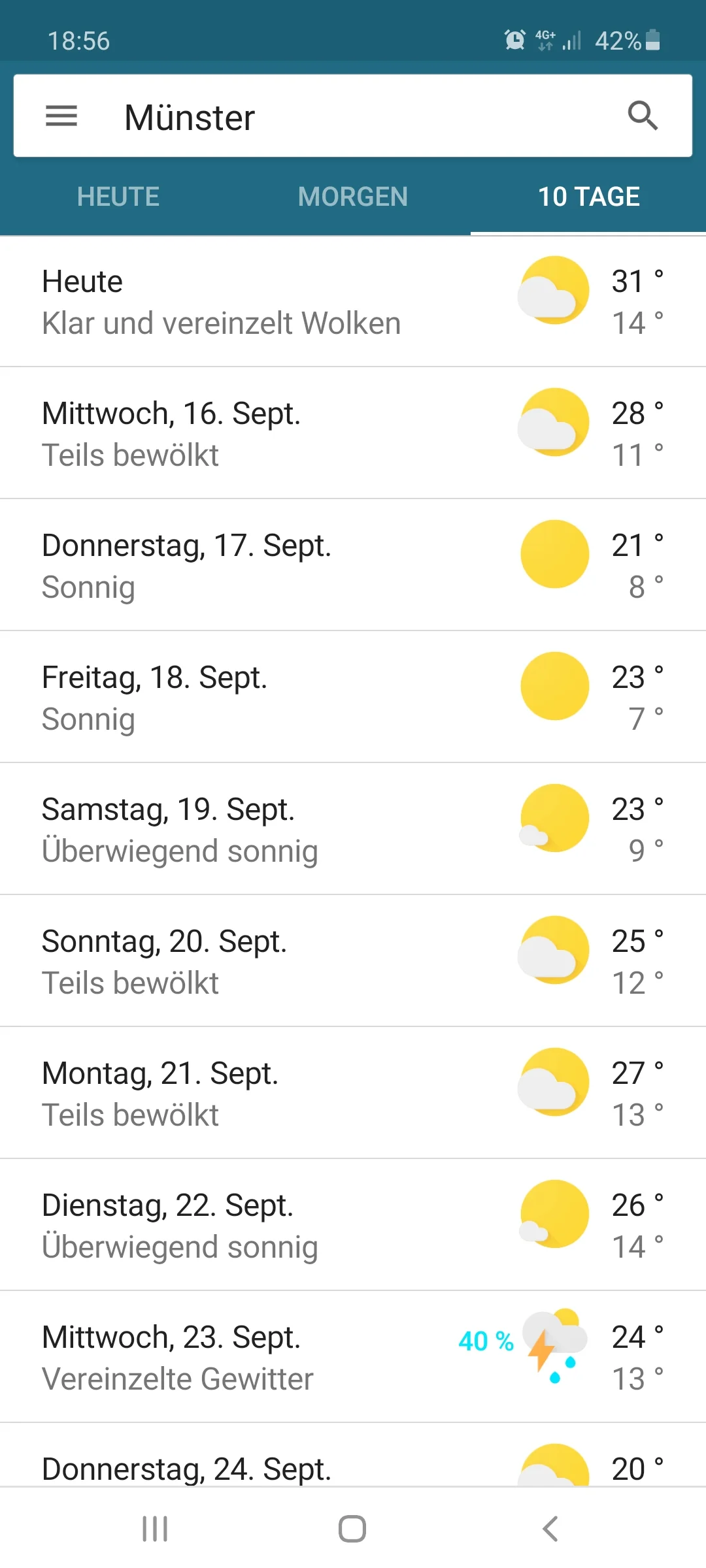Tap the home navigation button
The height and width of the screenshot is (1568, 706).
pyautogui.click(x=352, y=1528)
